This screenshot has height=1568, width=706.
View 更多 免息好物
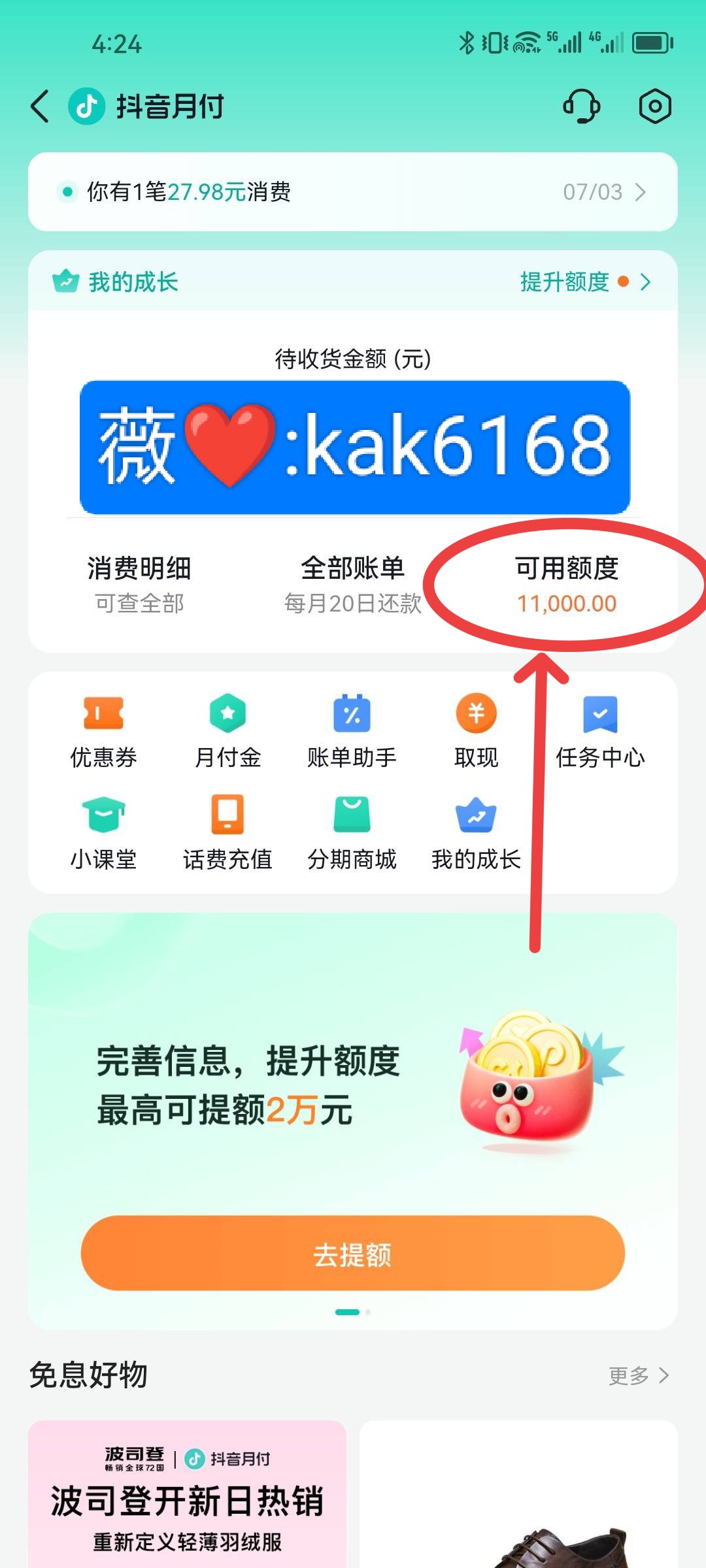639,1375
